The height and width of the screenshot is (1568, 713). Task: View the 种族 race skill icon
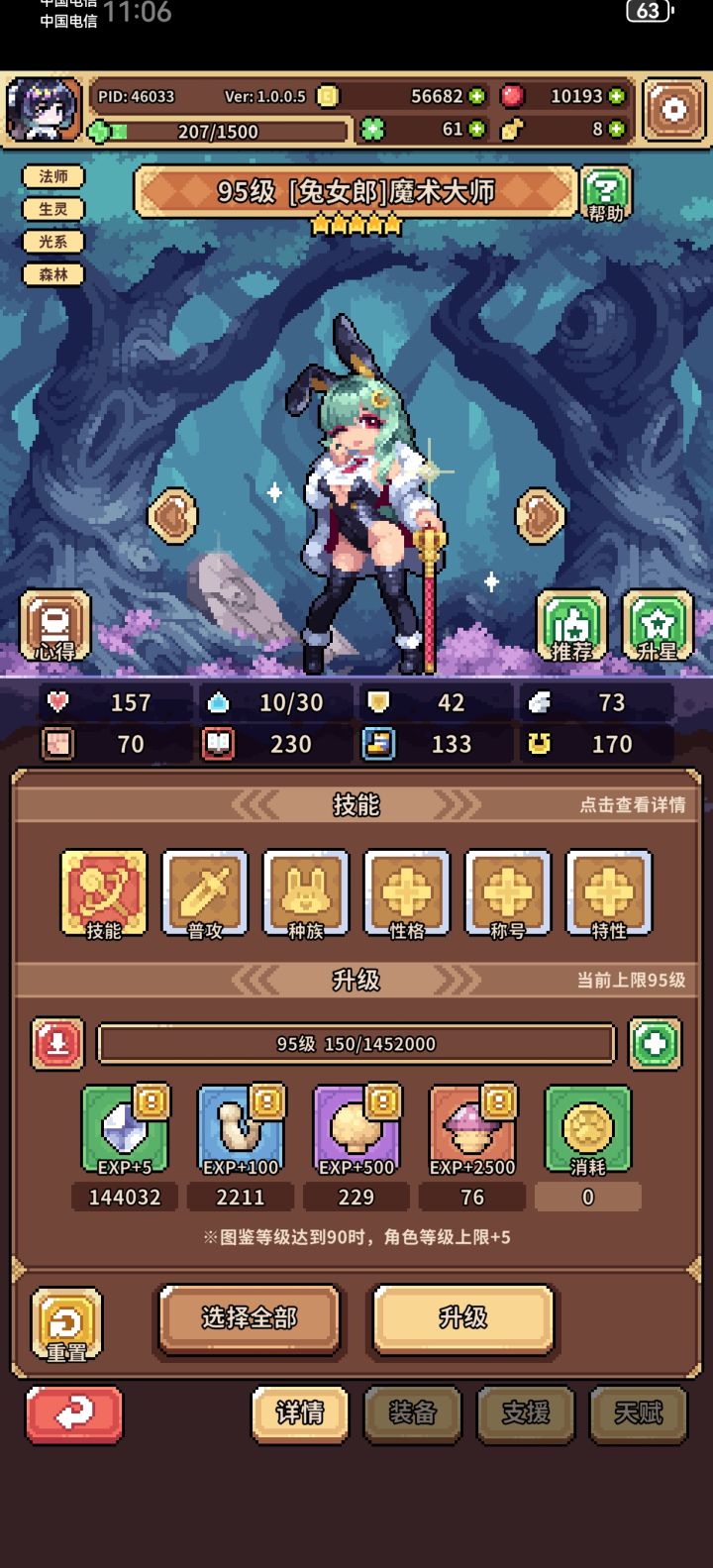[x=309, y=891]
